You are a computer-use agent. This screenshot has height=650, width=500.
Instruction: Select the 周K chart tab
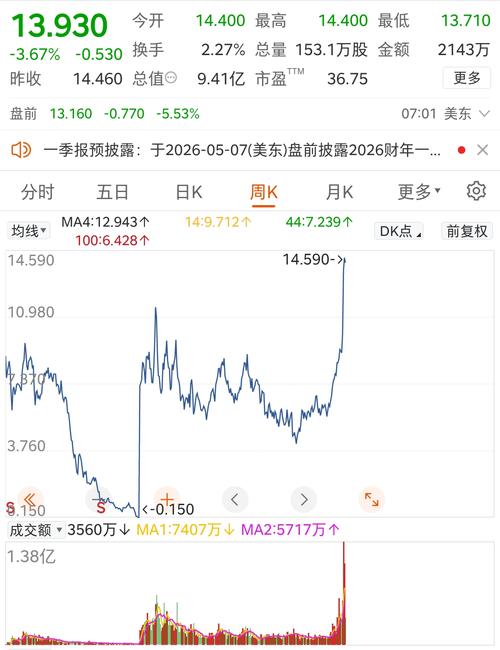[x=263, y=193]
